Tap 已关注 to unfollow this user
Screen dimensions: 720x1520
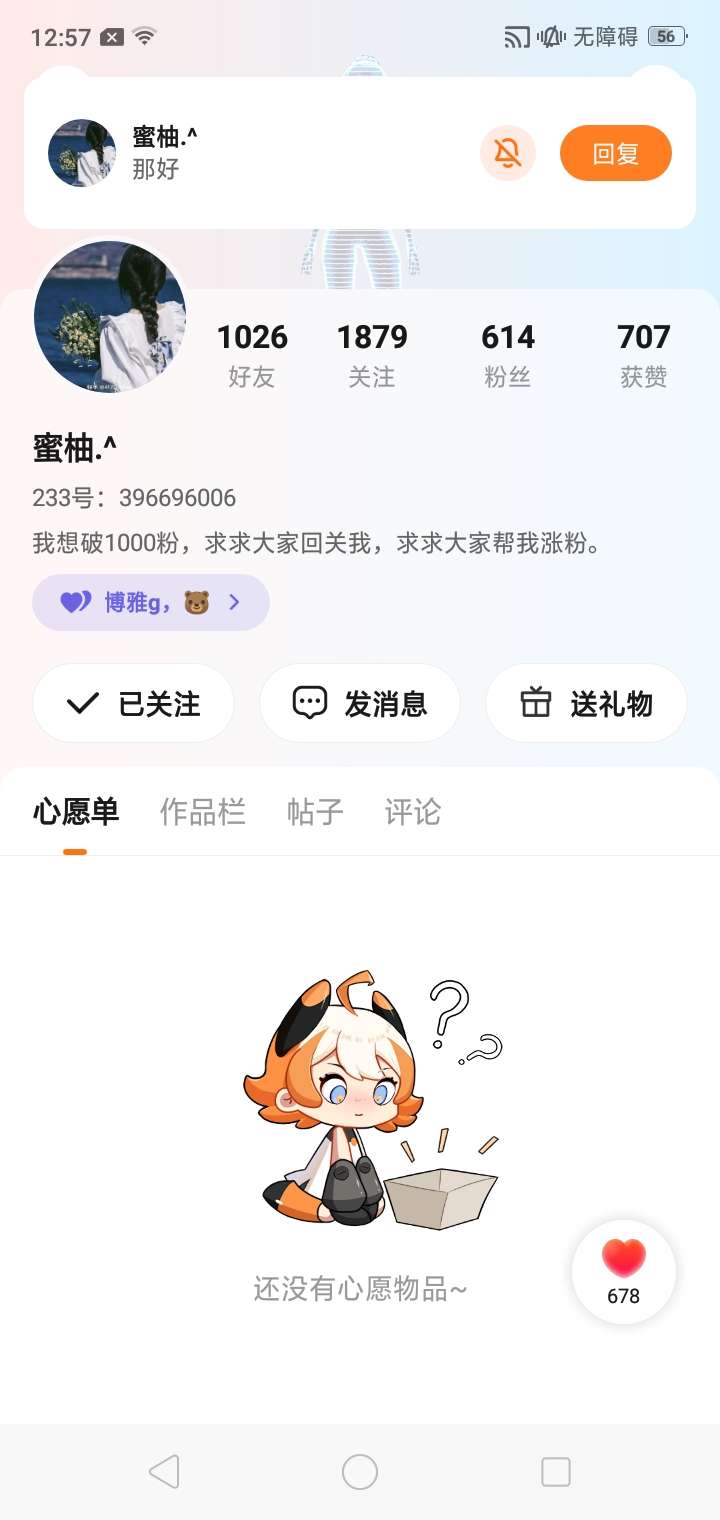pyautogui.click(x=134, y=703)
